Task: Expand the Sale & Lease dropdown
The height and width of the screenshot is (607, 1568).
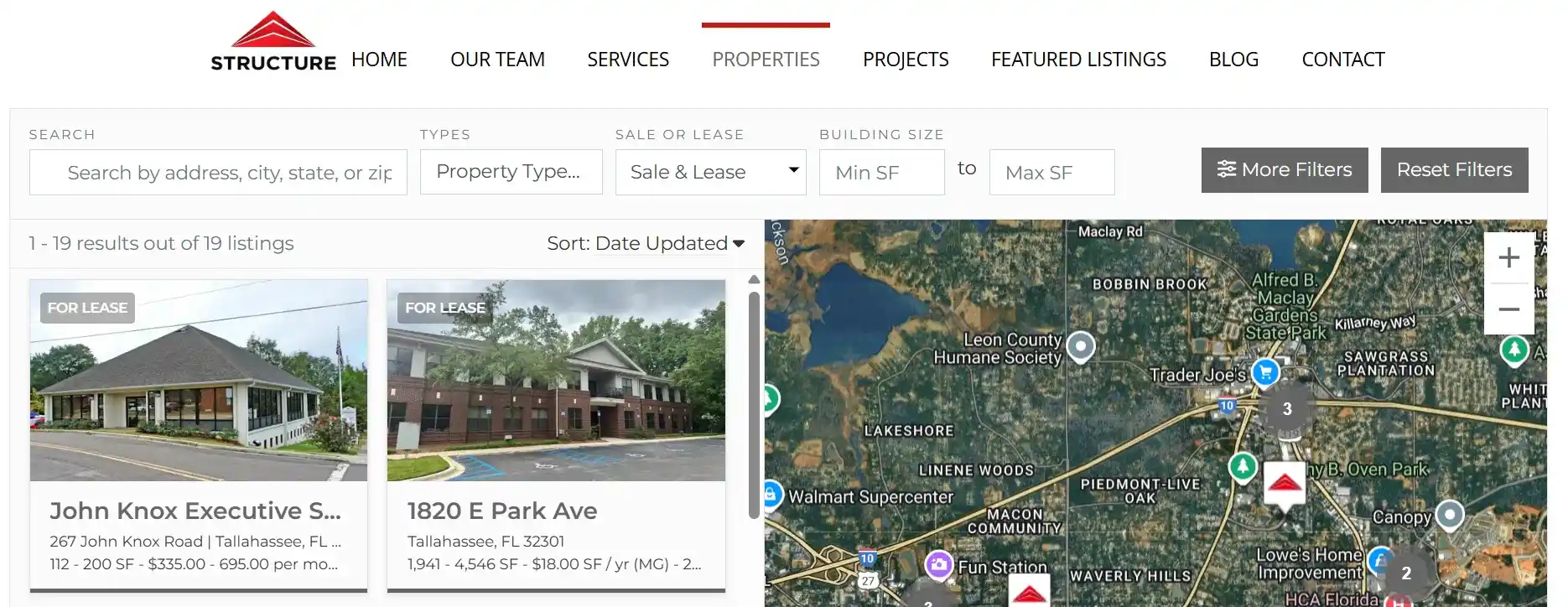Action: [710, 172]
